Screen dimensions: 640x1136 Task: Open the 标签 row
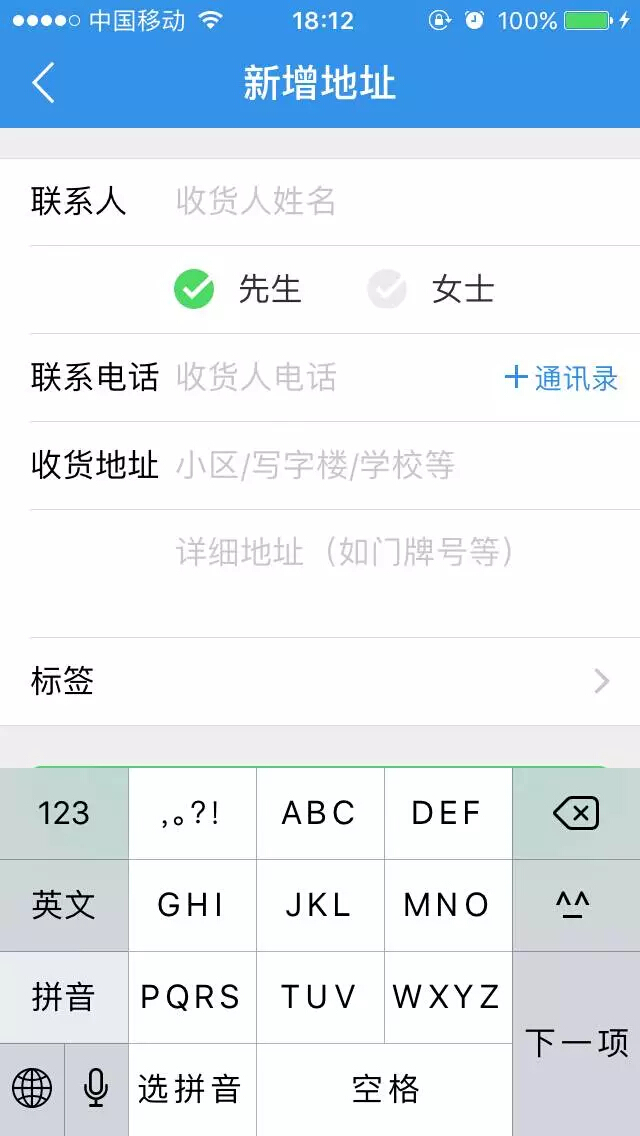coord(320,681)
